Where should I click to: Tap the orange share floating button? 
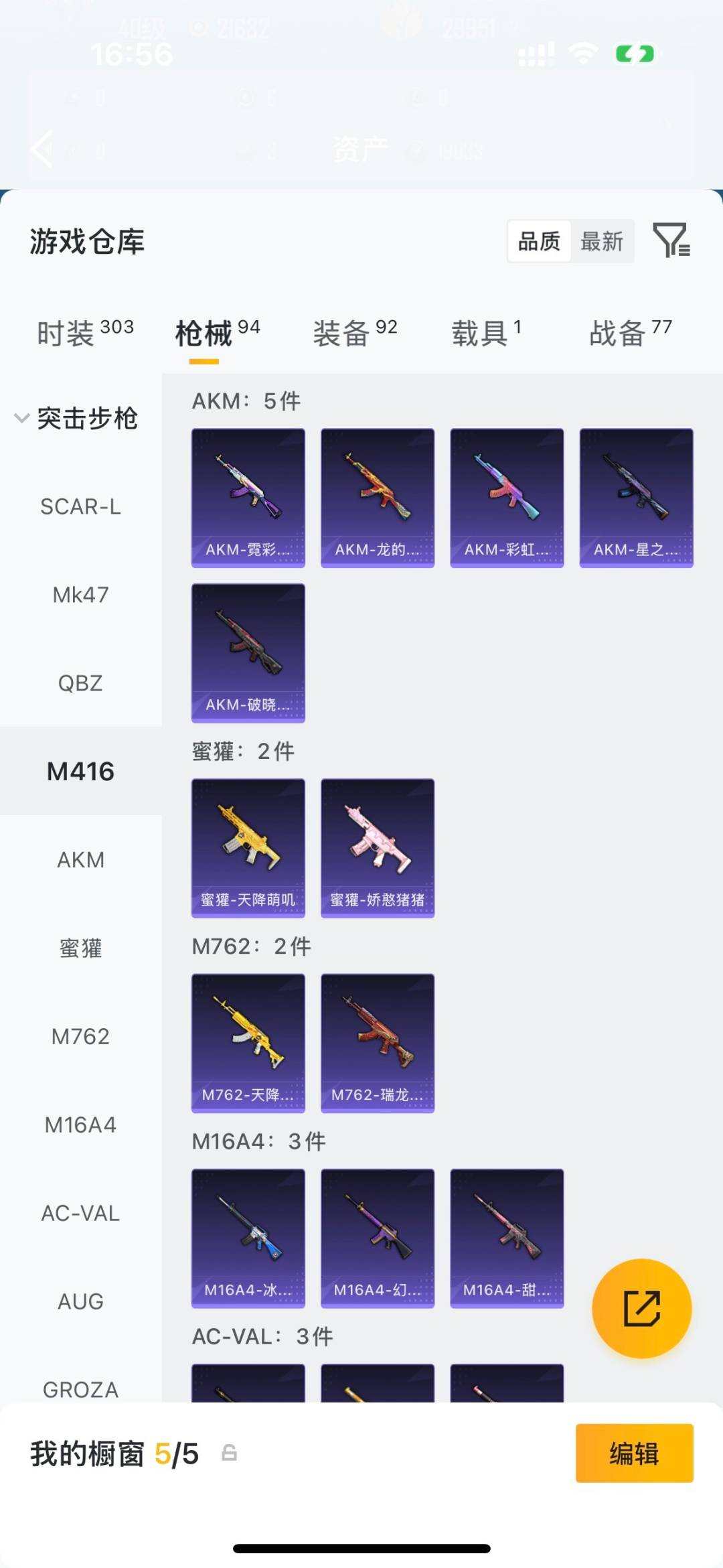641,1308
